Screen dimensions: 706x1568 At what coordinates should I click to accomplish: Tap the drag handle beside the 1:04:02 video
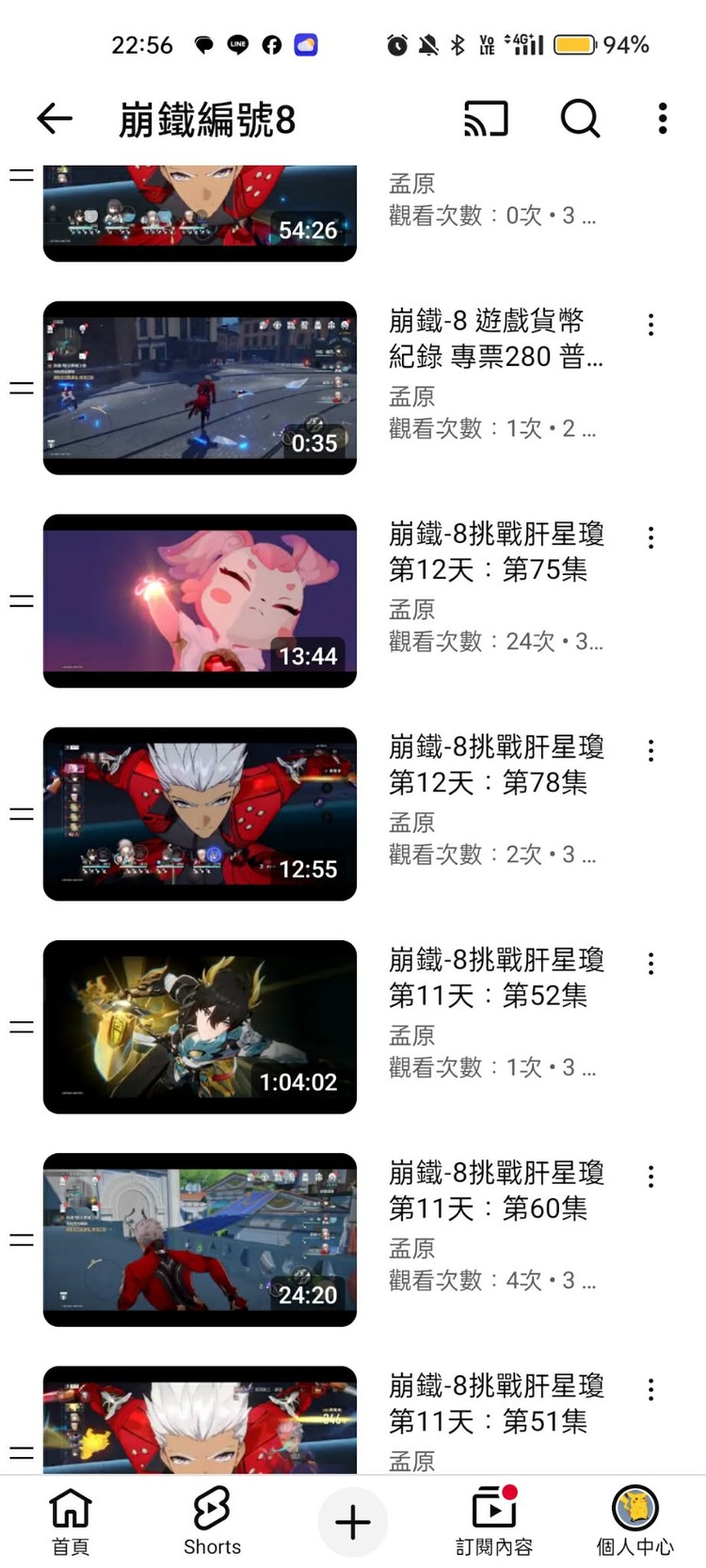click(x=21, y=1026)
